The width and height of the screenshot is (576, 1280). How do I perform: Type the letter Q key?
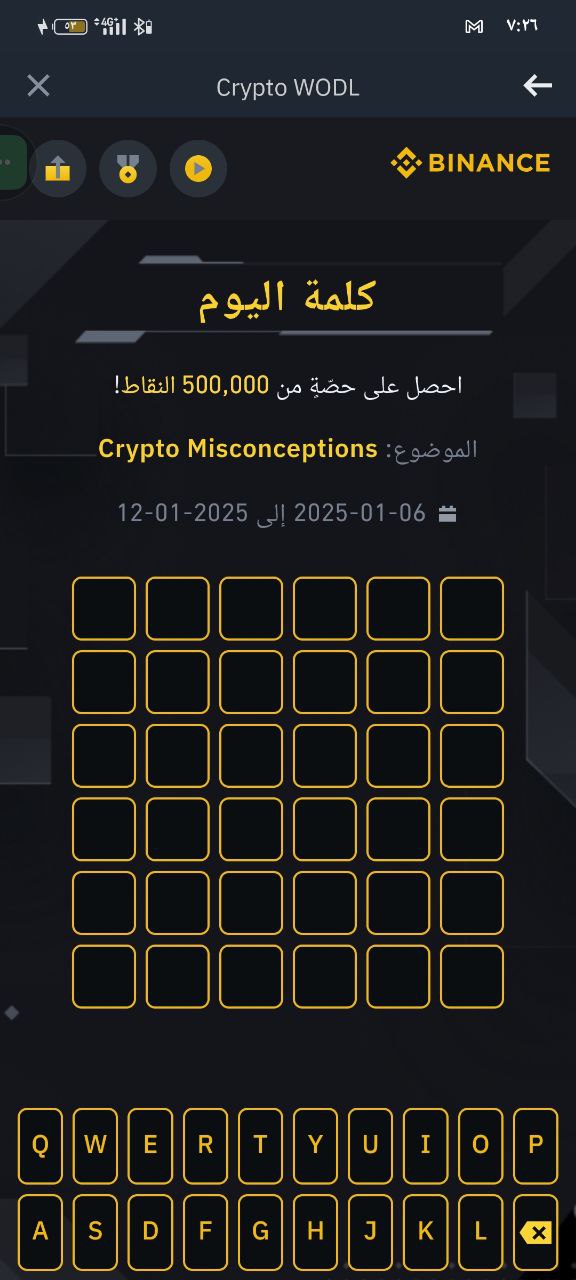[40, 1146]
